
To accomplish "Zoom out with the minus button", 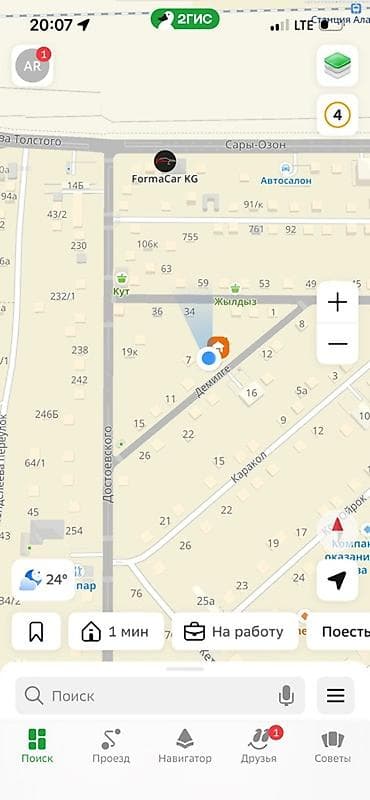I will coord(337,344).
